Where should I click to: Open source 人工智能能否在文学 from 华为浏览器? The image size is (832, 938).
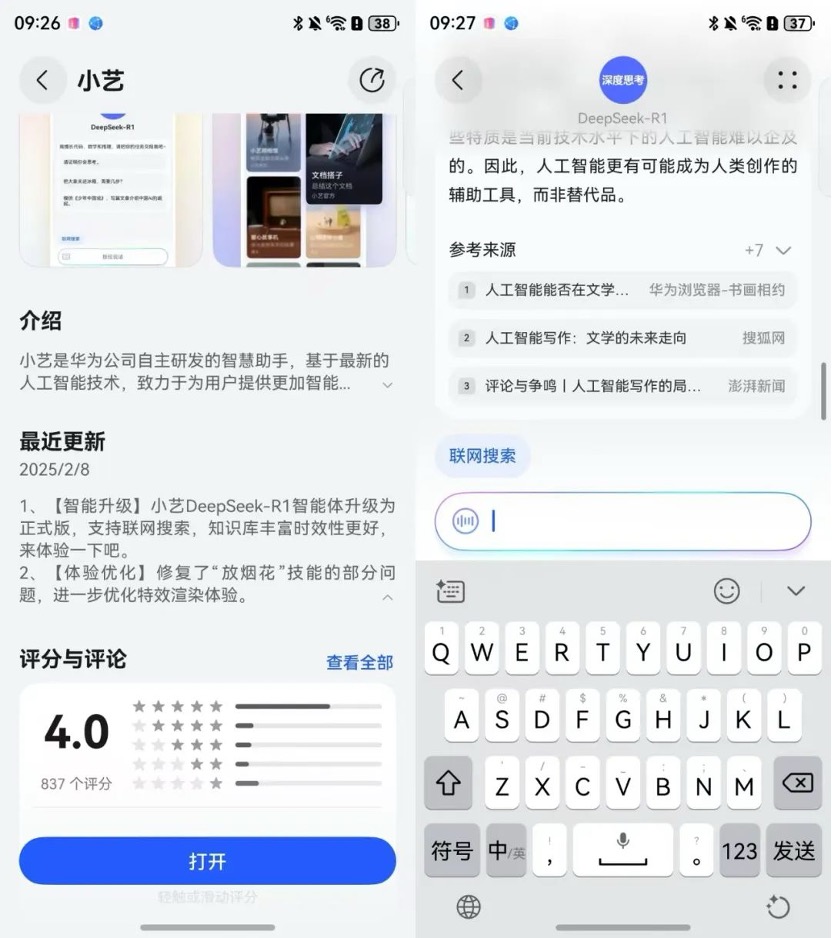[x=622, y=290]
